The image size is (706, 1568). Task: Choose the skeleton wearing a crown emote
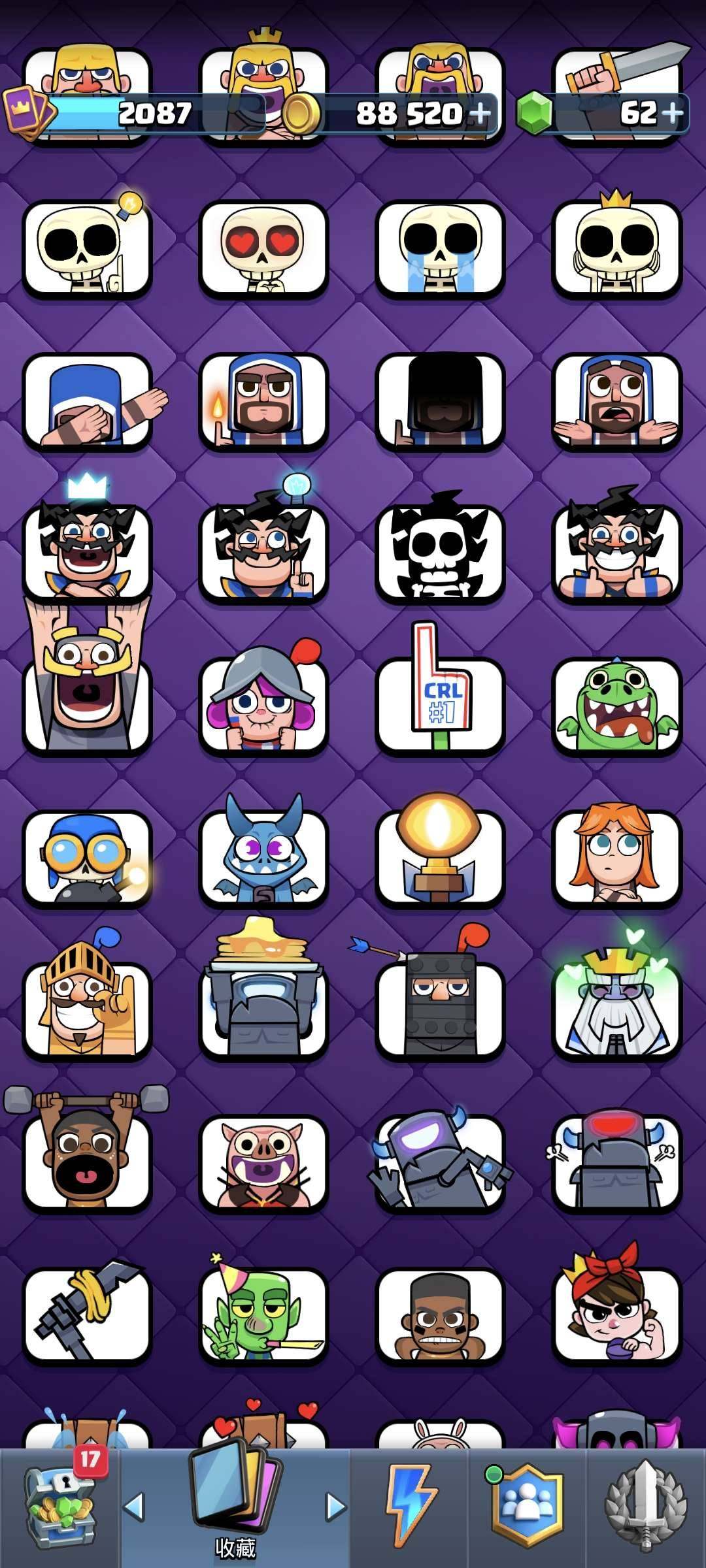pos(616,245)
